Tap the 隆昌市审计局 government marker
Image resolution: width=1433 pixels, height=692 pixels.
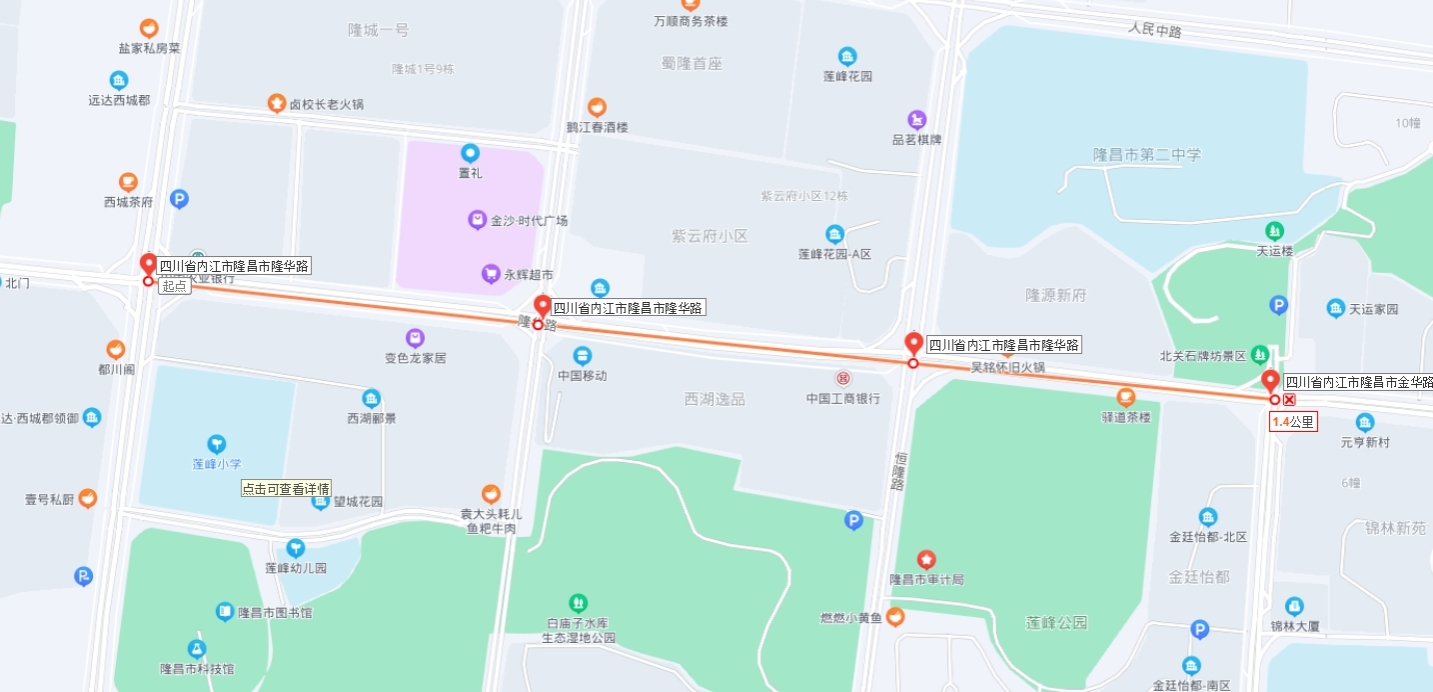pyautogui.click(x=926, y=560)
